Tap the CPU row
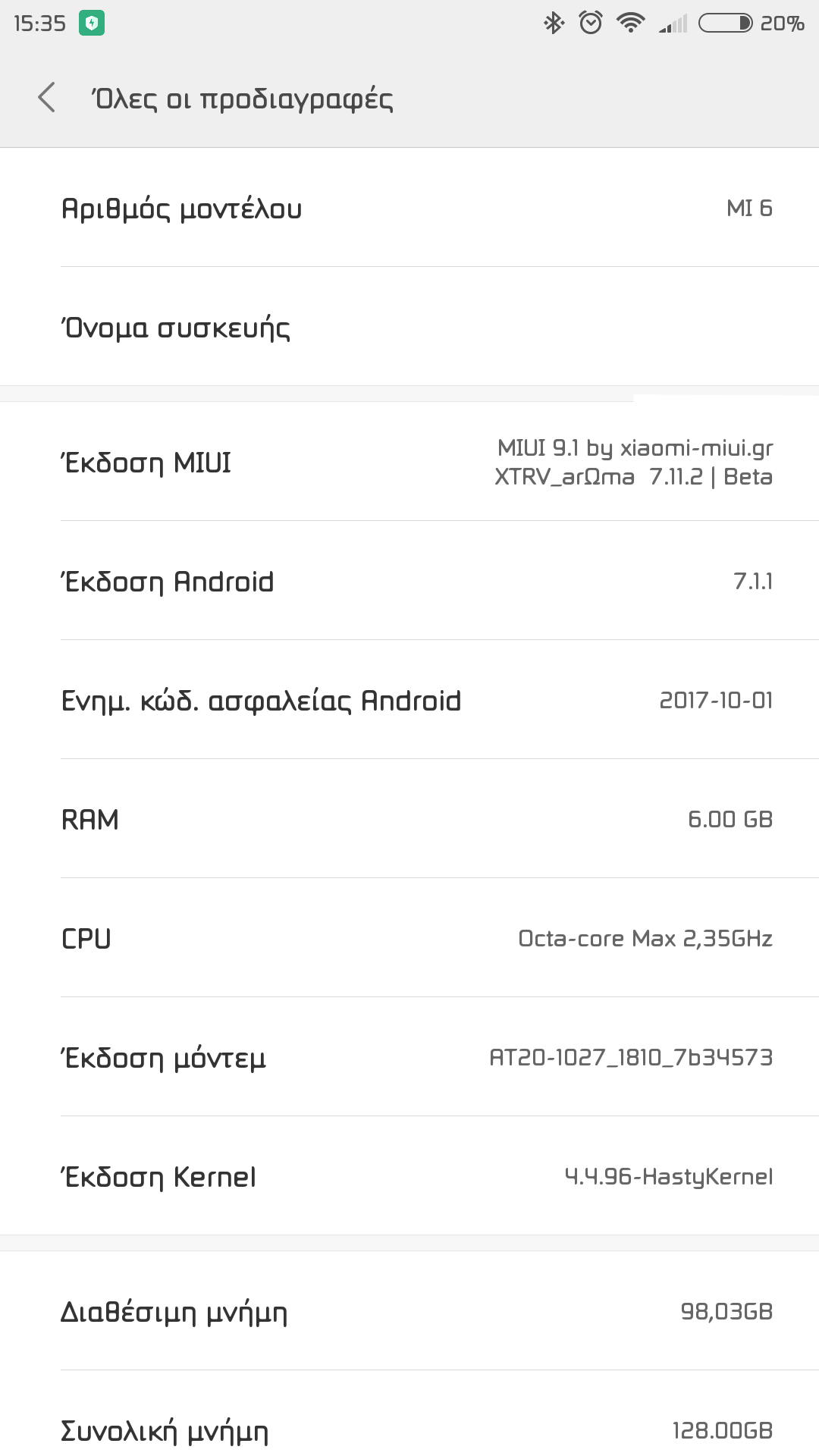The height and width of the screenshot is (1456, 819). tap(409, 938)
